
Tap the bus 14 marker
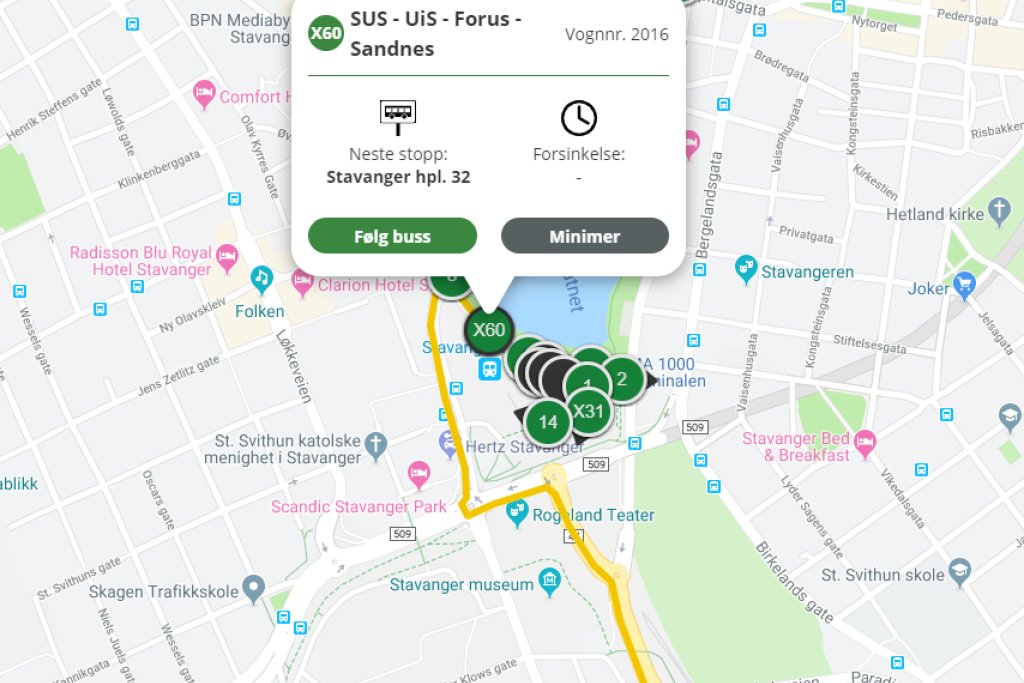click(x=548, y=421)
